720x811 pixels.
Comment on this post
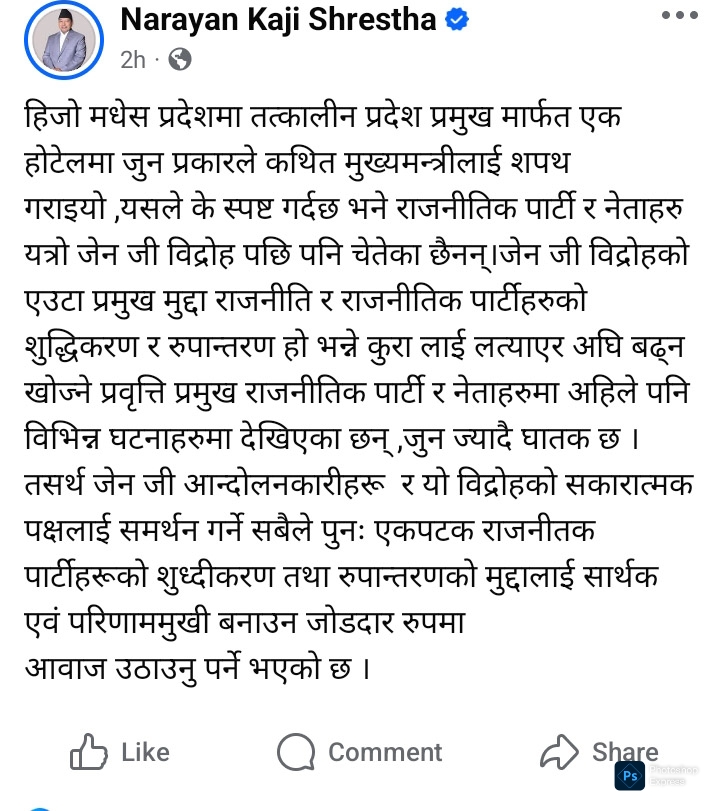pyautogui.click(x=360, y=752)
